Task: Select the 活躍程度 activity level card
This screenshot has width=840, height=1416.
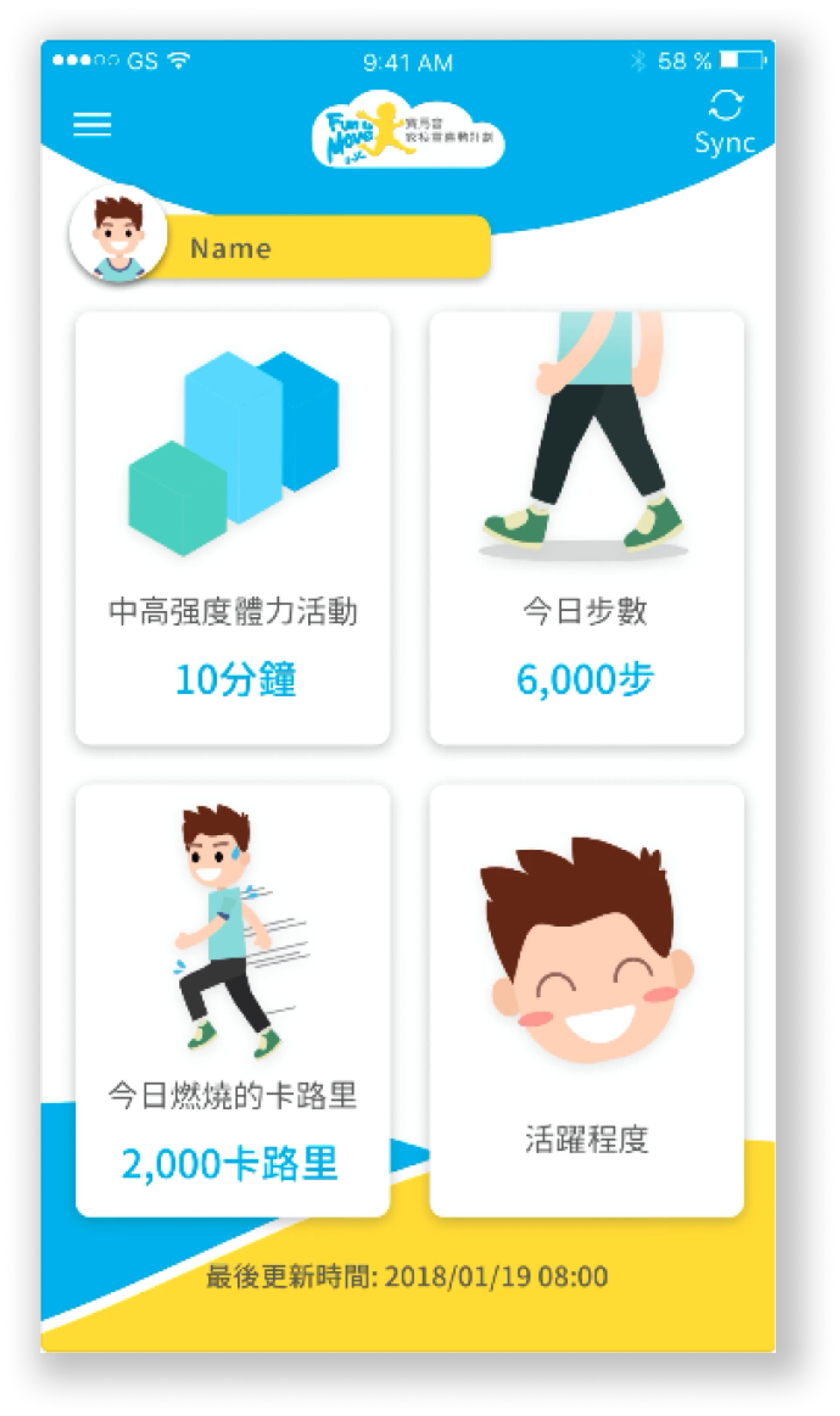Action: [x=587, y=1000]
